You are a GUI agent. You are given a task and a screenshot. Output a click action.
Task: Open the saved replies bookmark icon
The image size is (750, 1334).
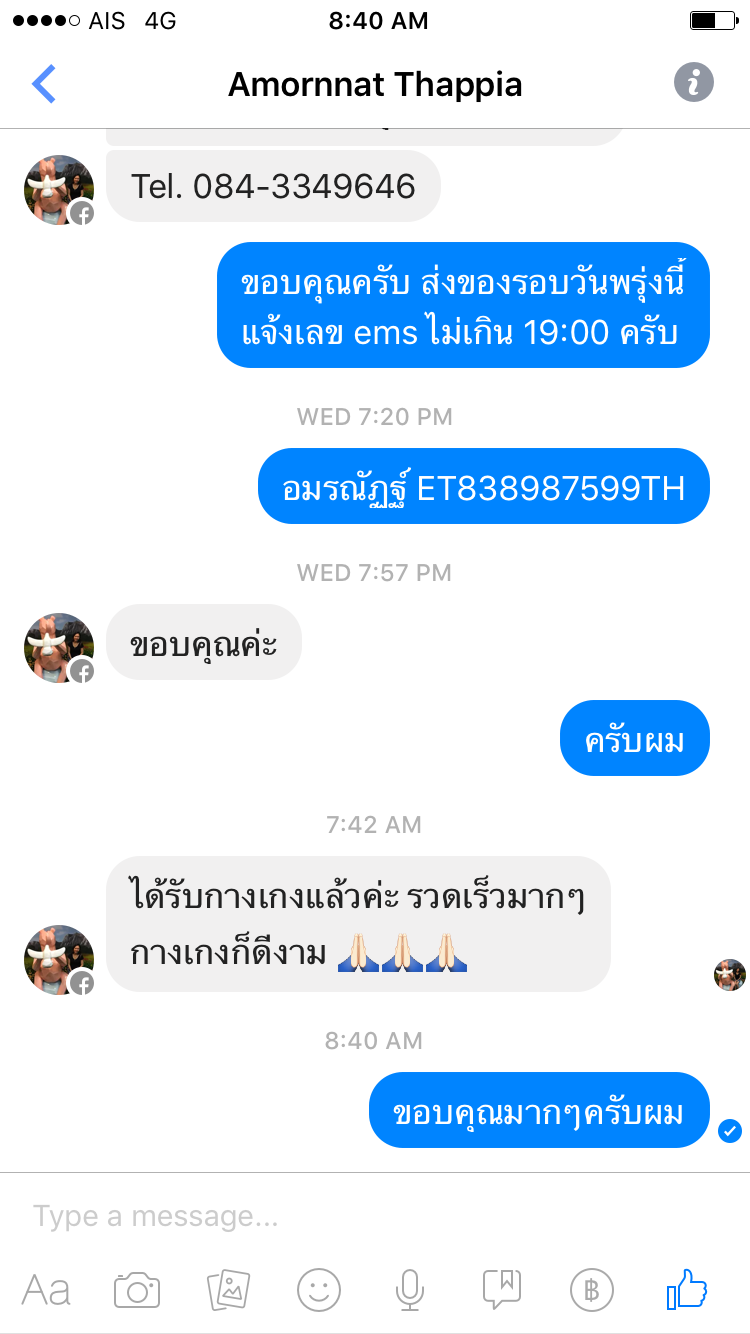click(501, 1290)
